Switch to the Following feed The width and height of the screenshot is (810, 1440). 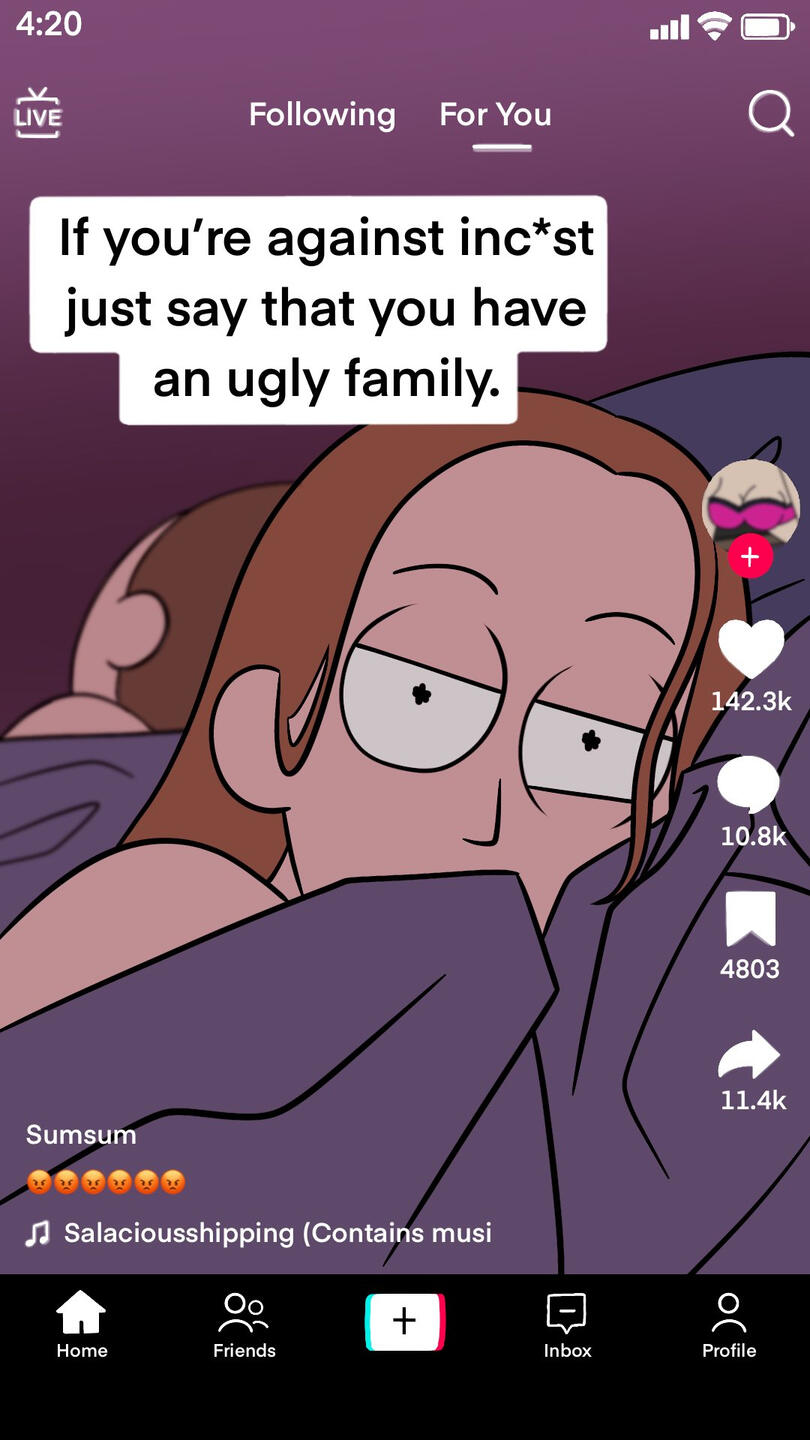[322, 115]
